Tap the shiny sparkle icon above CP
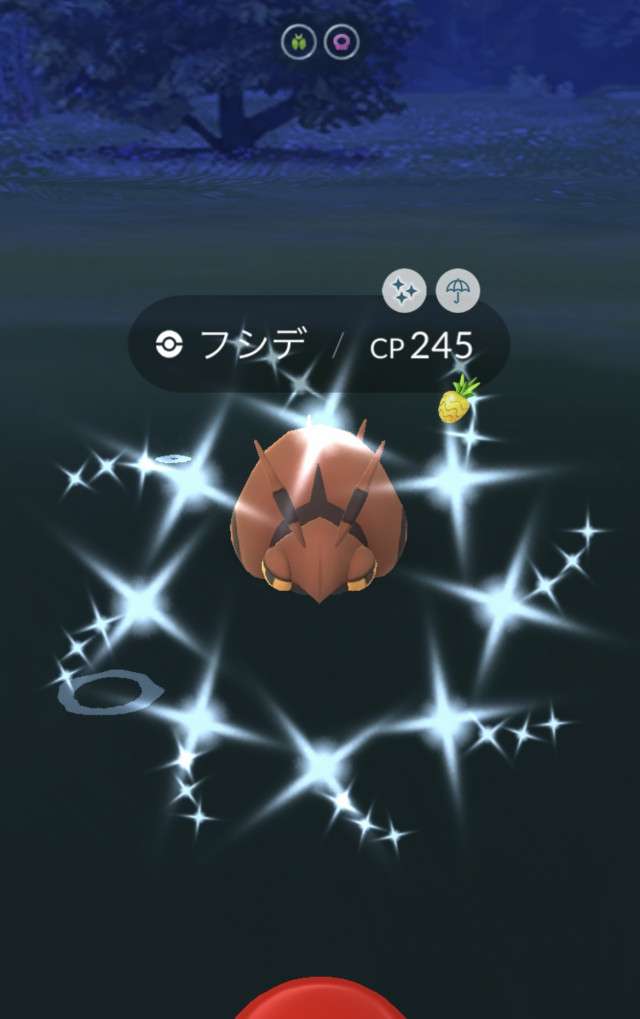 405,291
